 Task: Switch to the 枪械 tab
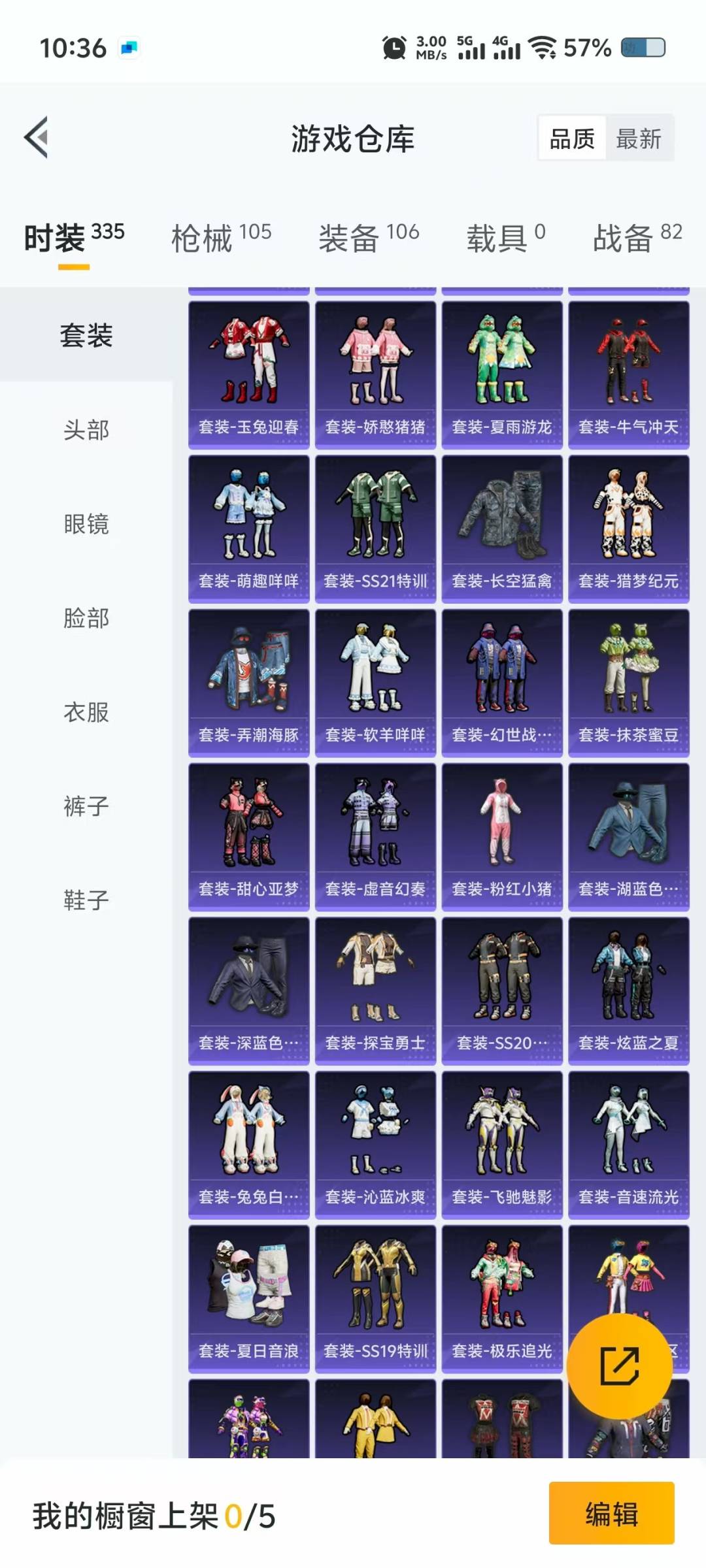221,238
